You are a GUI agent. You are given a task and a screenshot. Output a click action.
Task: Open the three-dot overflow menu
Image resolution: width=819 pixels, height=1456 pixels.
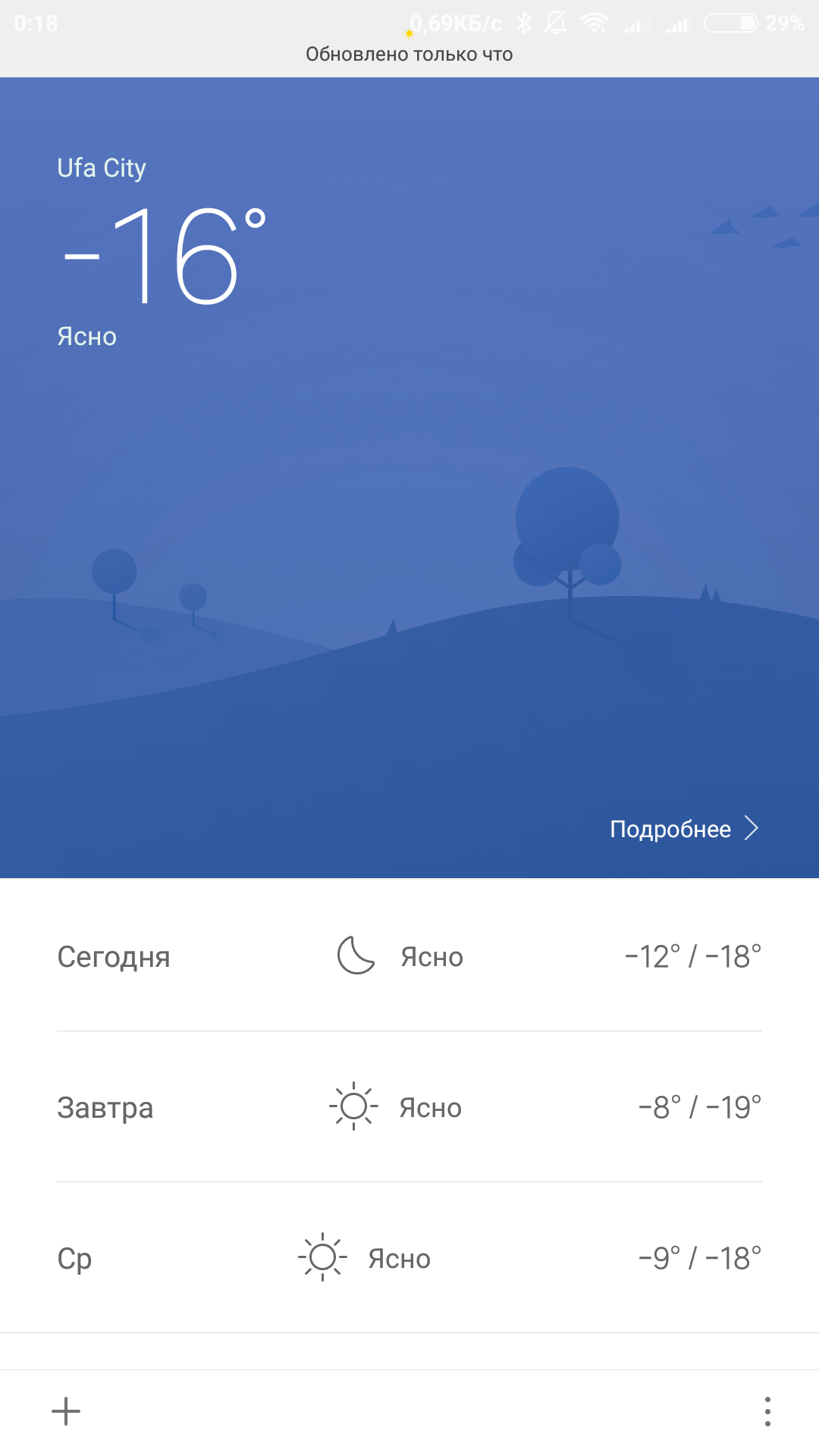tap(767, 1411)
